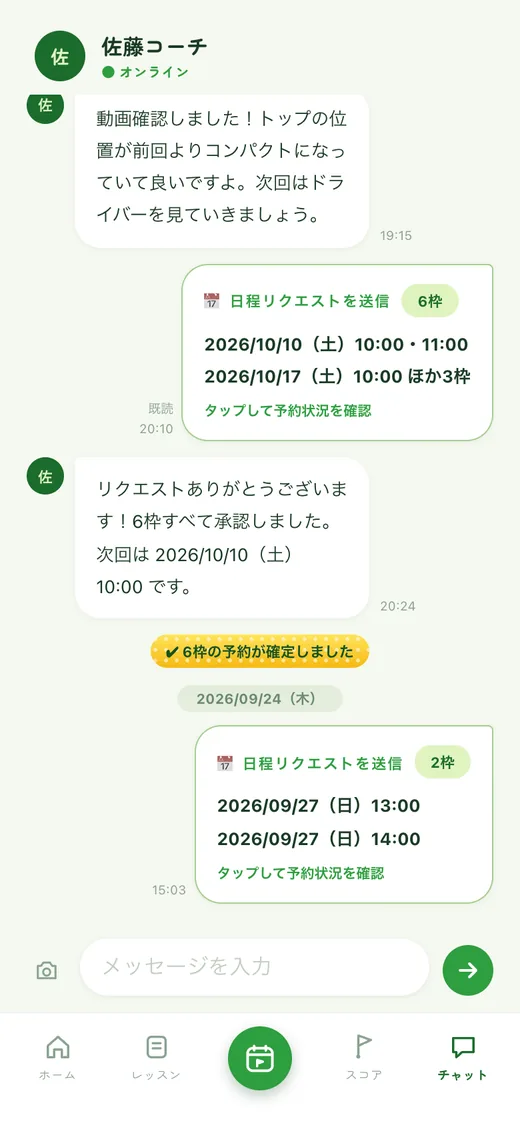
Task: Send the message with the arrow button
Action: (x=468, y=970)
